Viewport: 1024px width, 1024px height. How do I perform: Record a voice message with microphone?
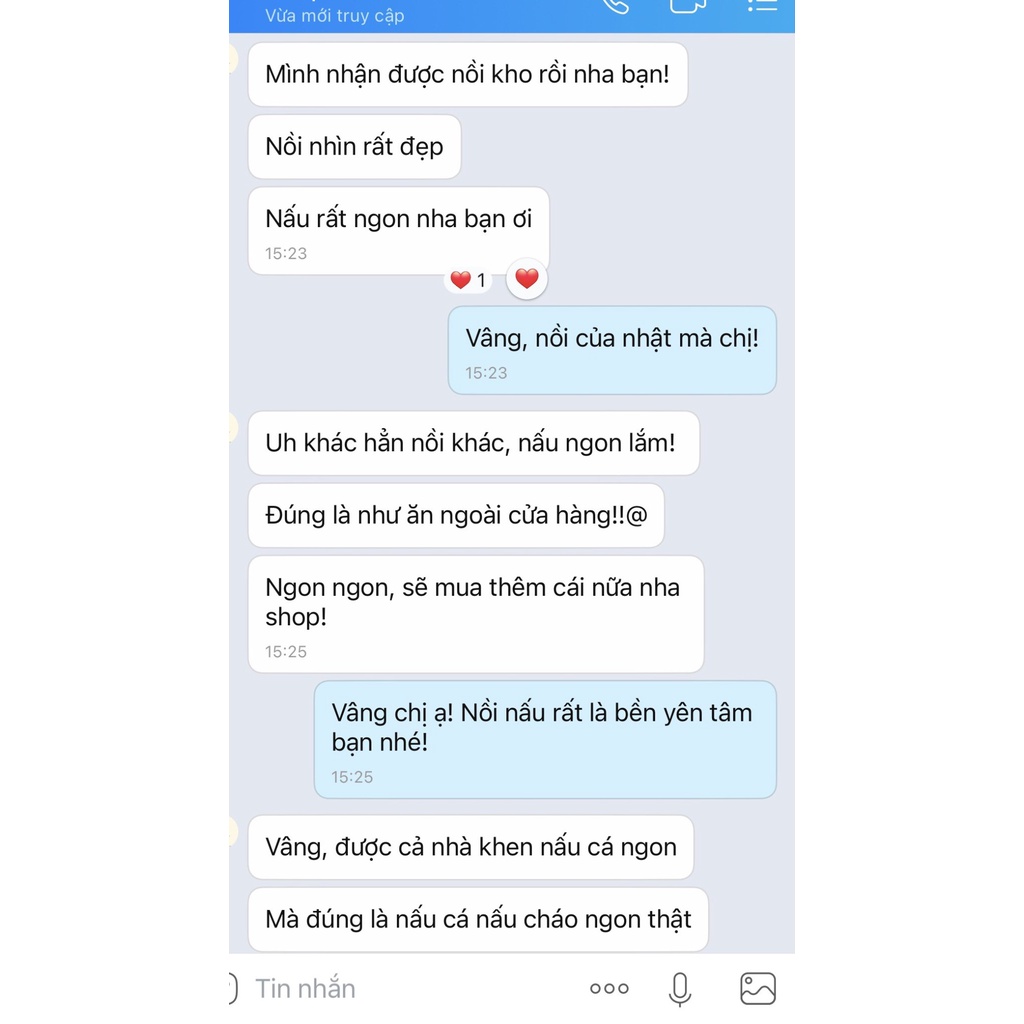click(x=680, y=988)
